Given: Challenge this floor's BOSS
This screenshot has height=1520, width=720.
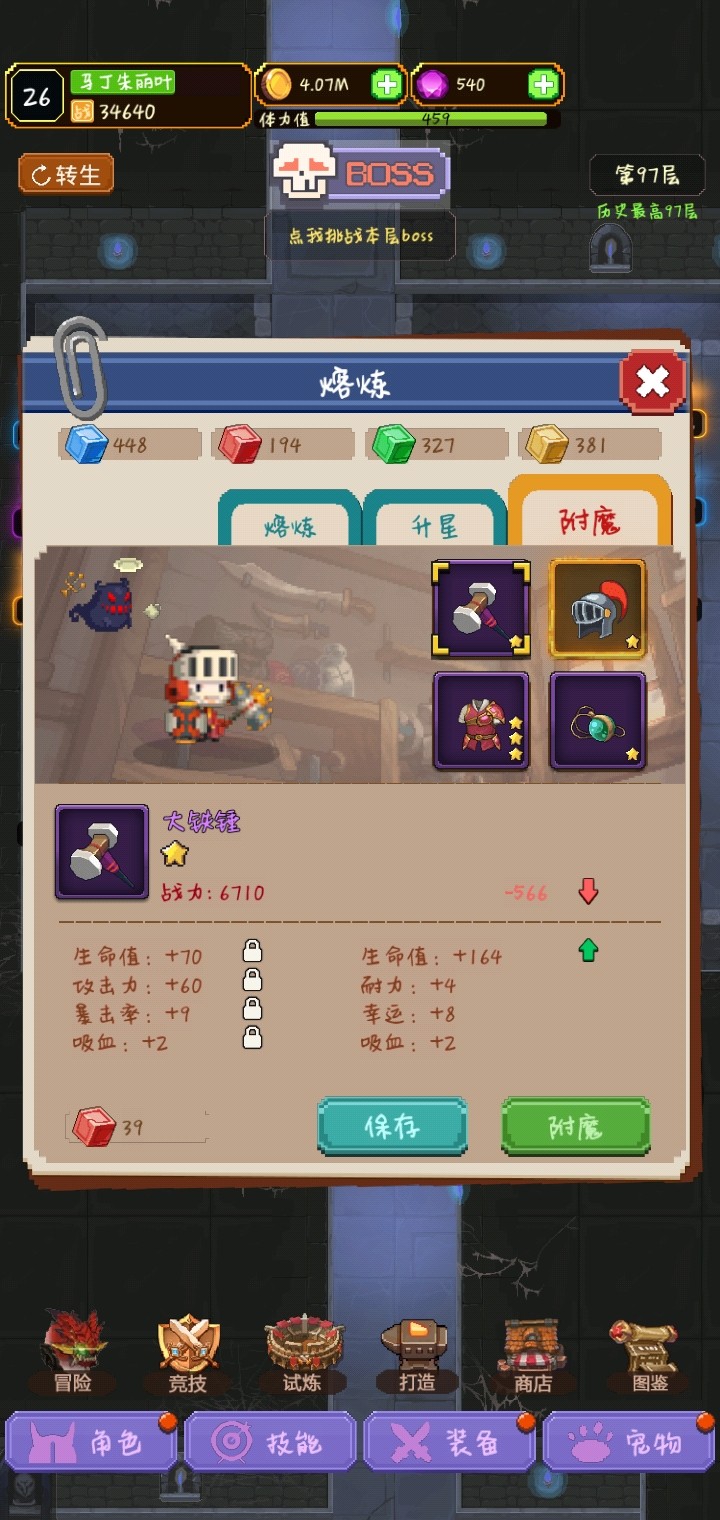Looking at the screenshot, I should (362, 175).
